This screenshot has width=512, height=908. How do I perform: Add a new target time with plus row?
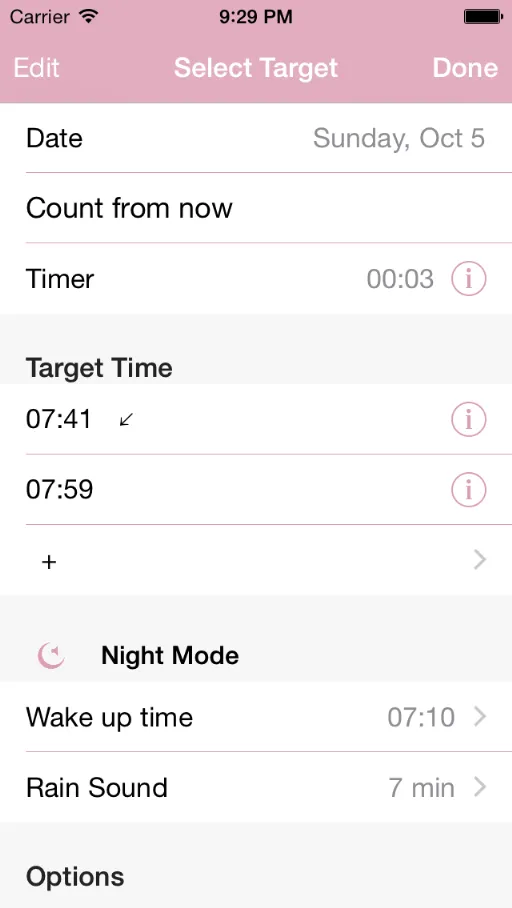tap(256, 561)
